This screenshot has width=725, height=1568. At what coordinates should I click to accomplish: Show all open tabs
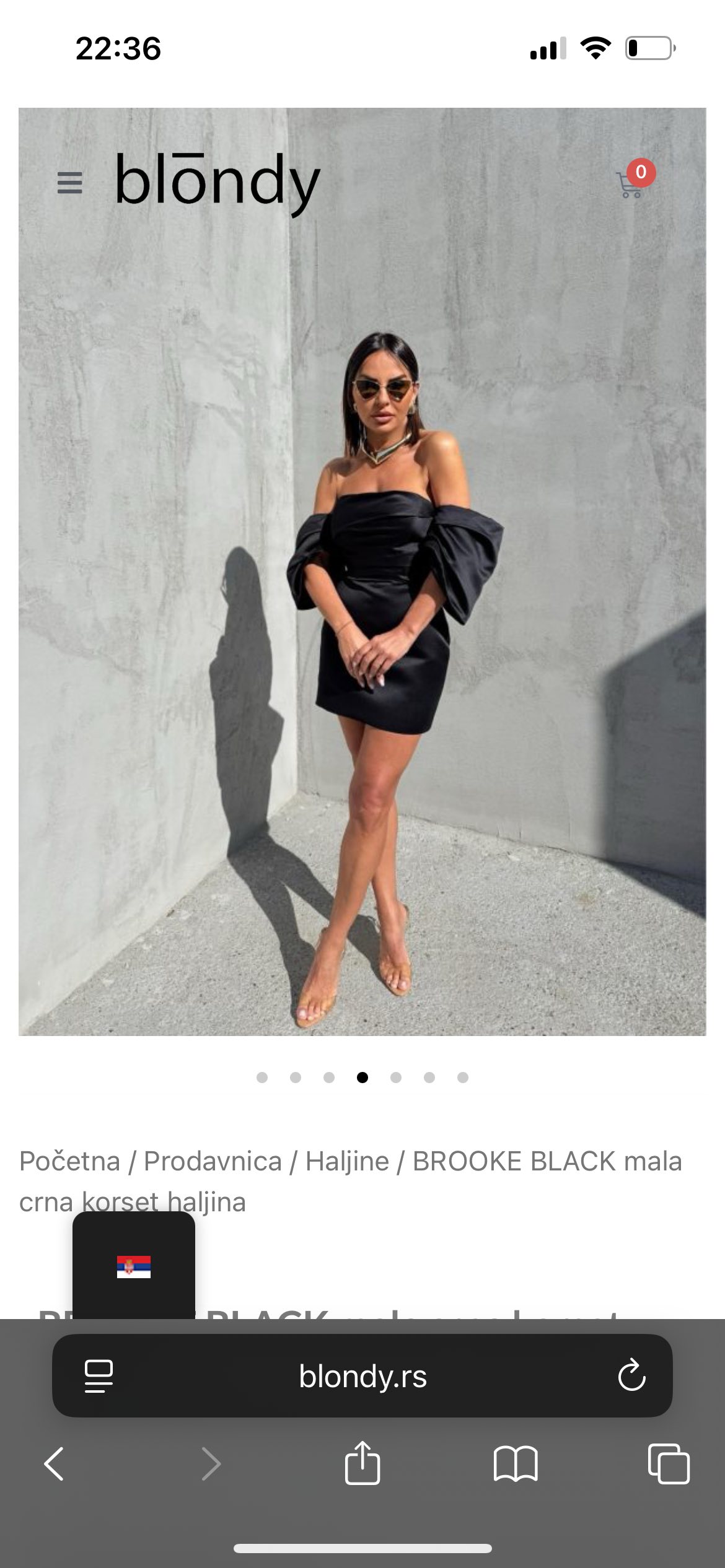(668, 1464)
